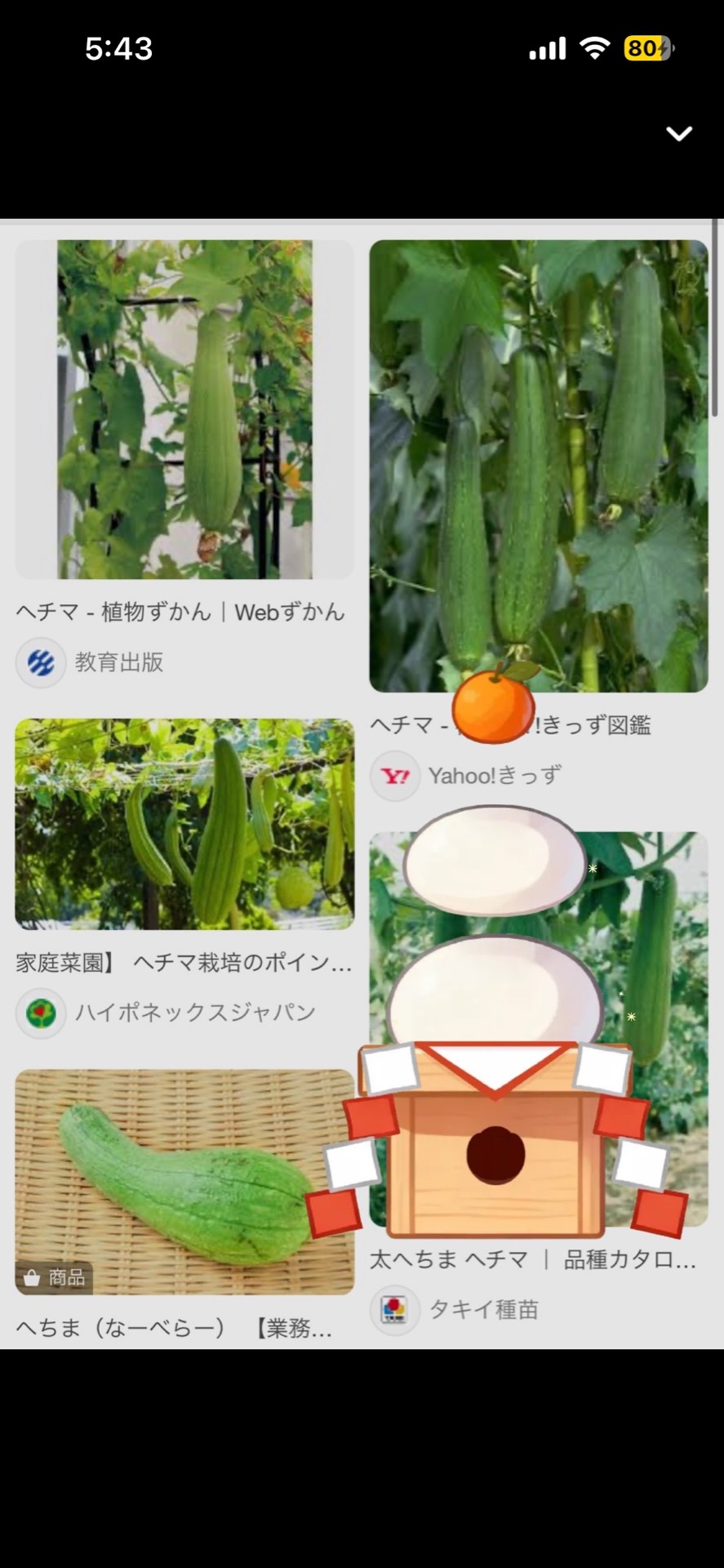Tap the Yahoo!きっず Y! logo icon
The height and width of the screenshot is (1568, 724).
click(x=395, y=776)
